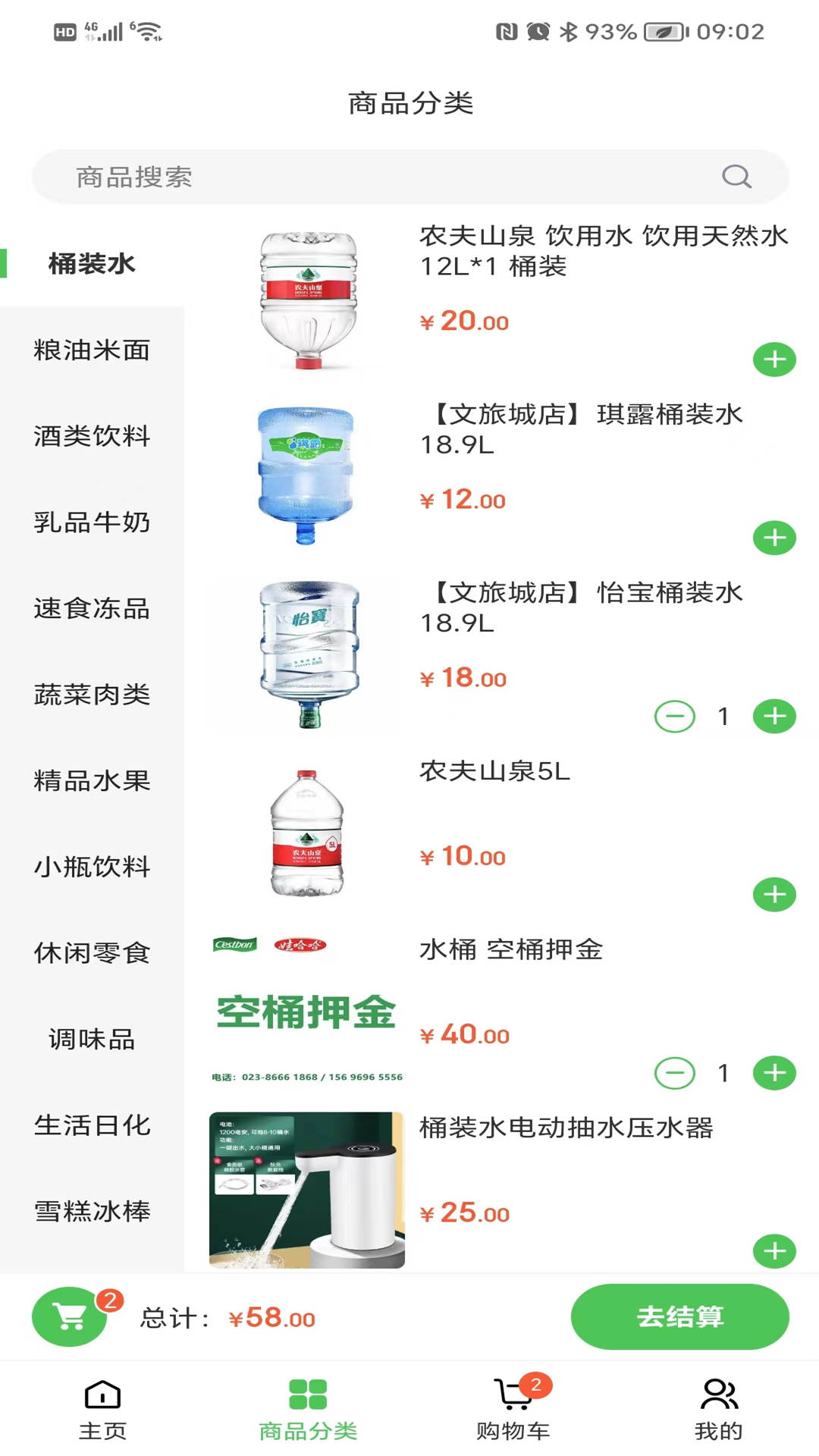
Task: Open the 农夫山泉5L product image
Action: point(306,833)
